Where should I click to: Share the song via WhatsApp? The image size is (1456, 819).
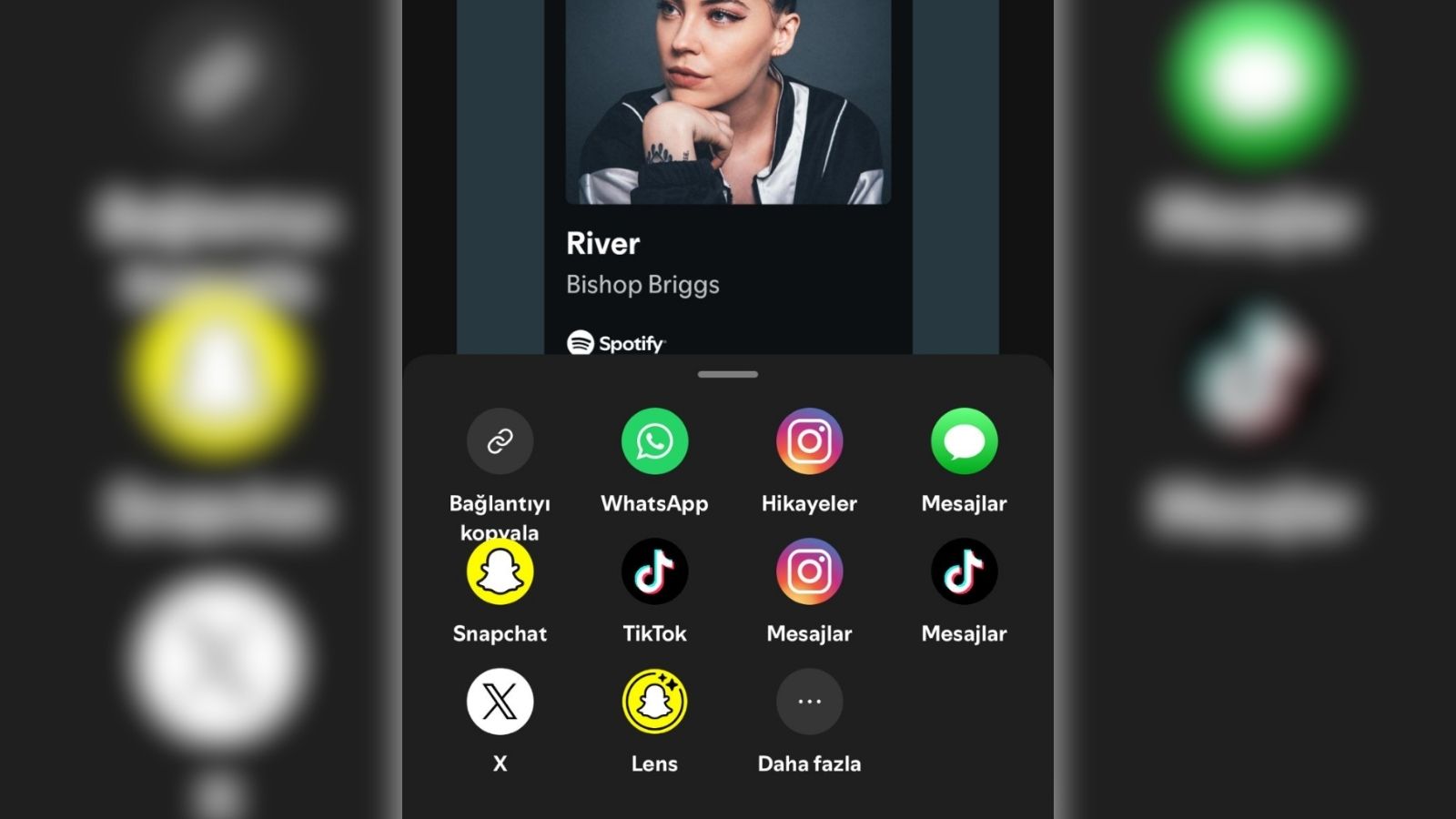pos(654,442)
